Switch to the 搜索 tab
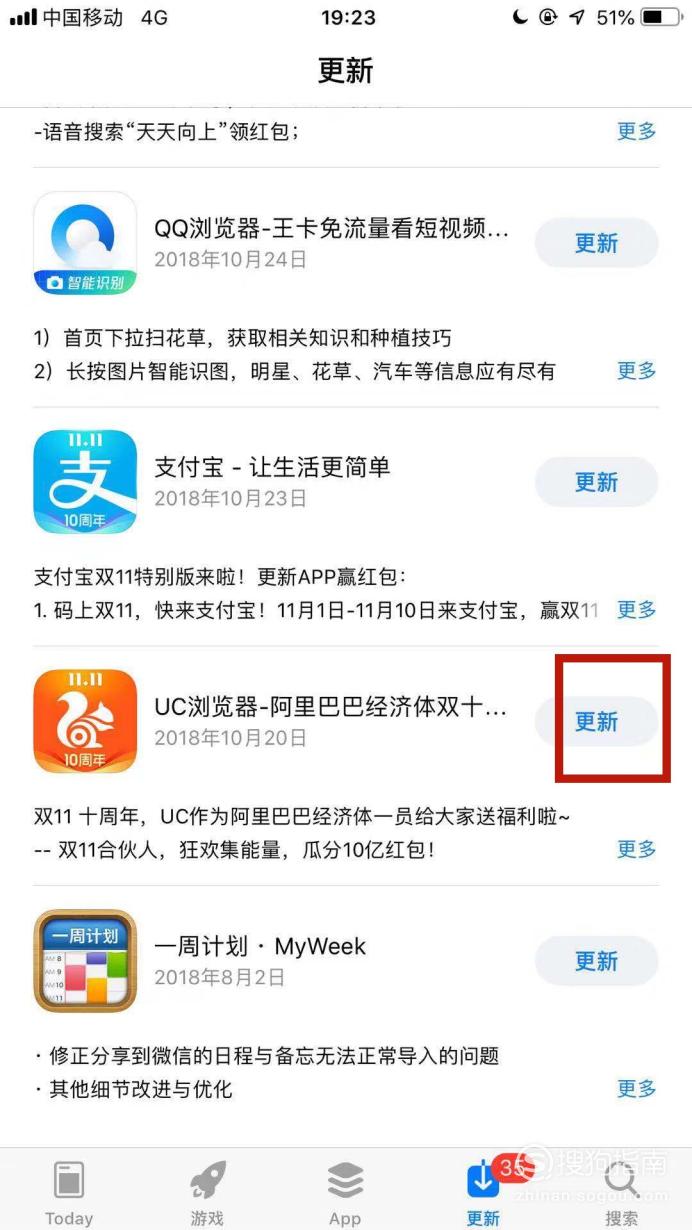This screenshot has width=692, height=1230. click(x=621, y=1192)
